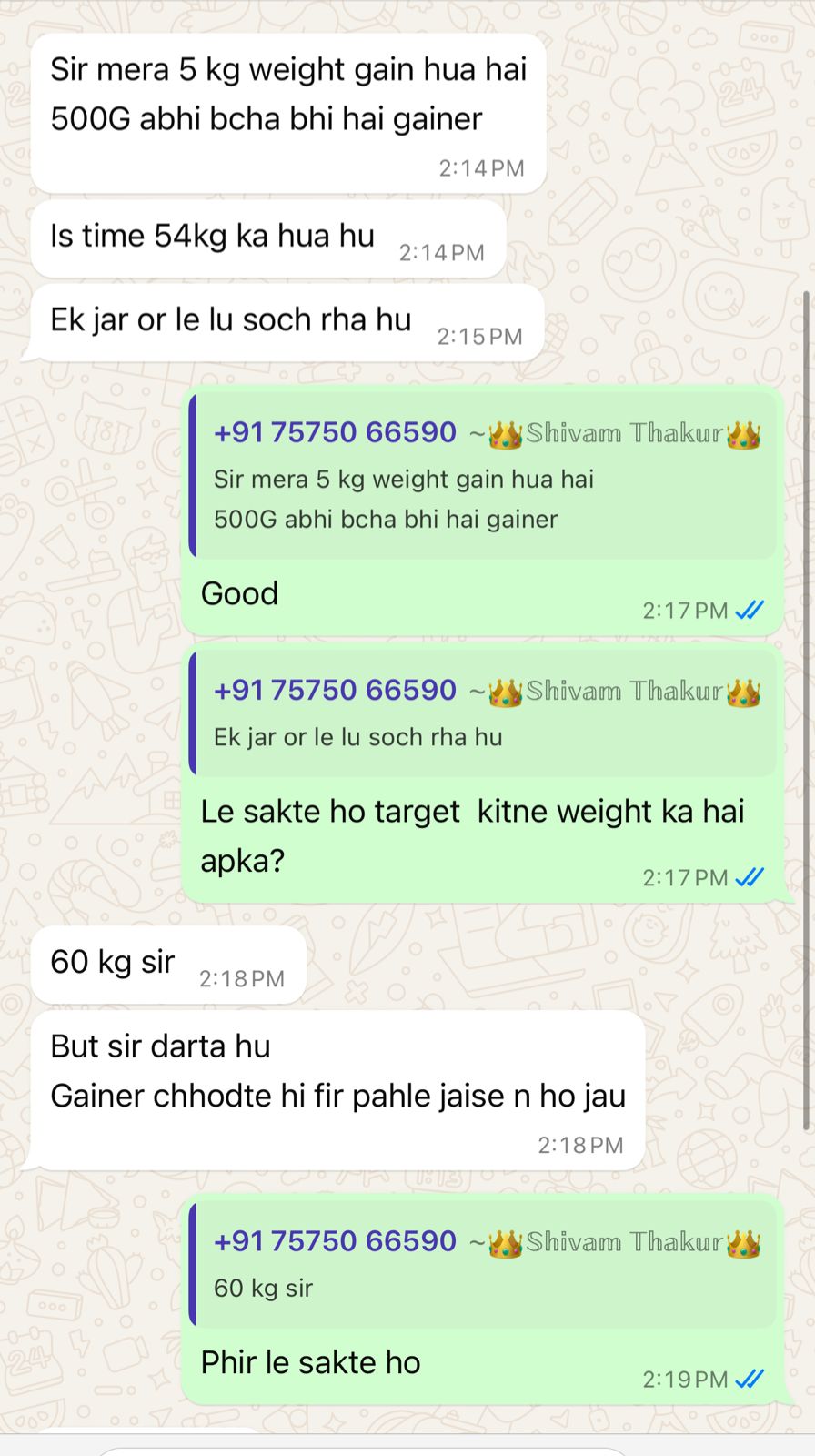Click the read receipt ticks on Phir le sakte ho
The height and width of the screenshot is (1456, 815).
coord(748,1380)
